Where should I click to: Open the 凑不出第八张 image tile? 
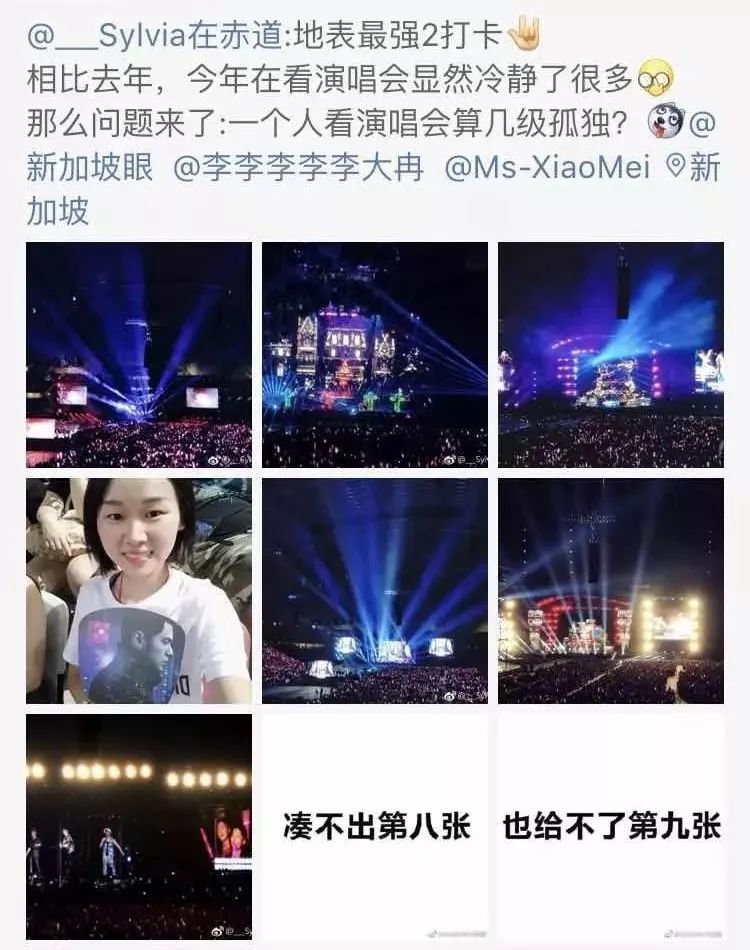[374, 826]
